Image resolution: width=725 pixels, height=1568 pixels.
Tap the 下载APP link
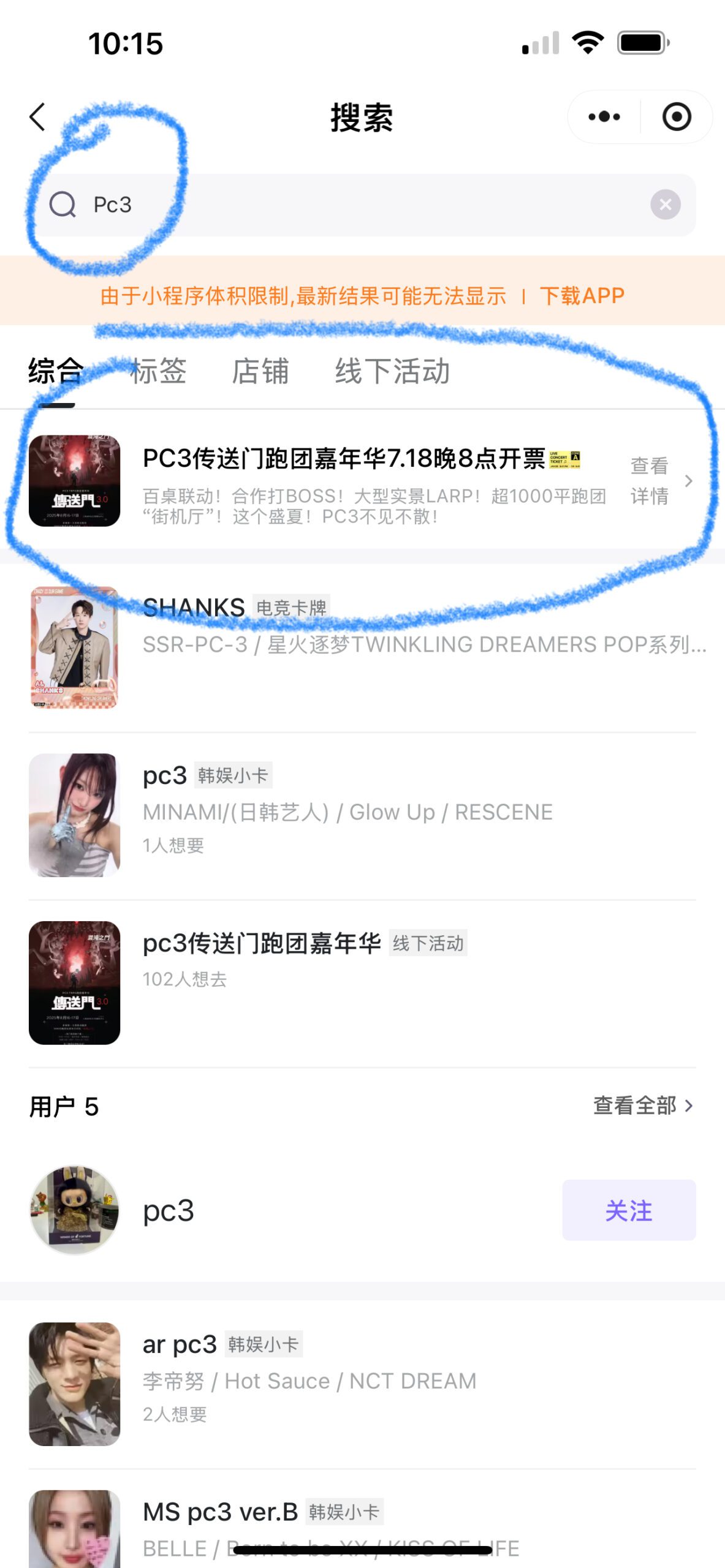(582, 296)
